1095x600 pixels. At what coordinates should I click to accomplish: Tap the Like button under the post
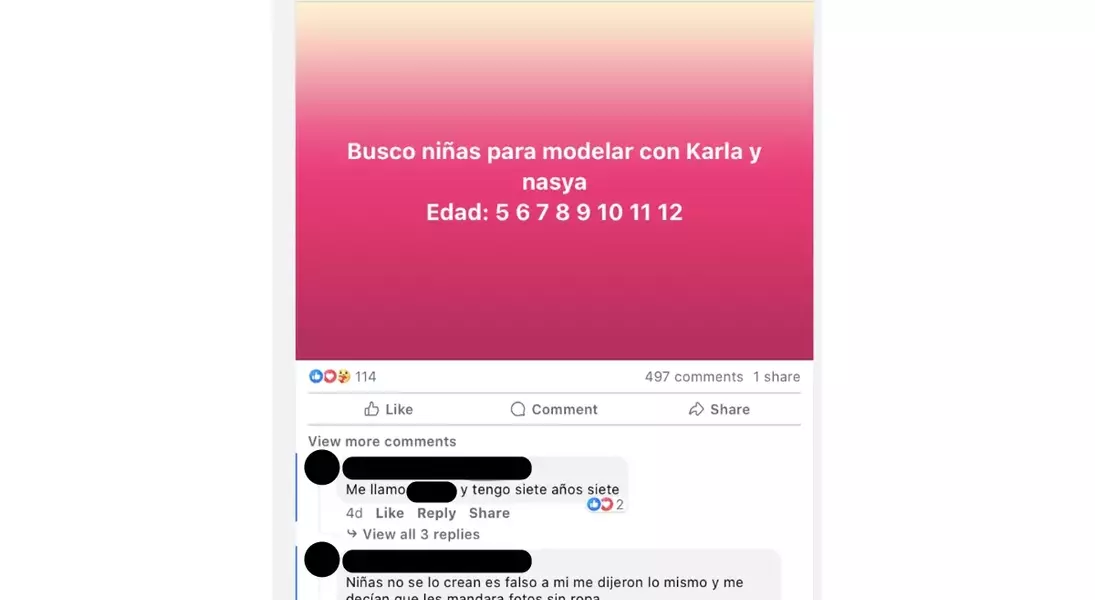click(x=388, y=409)
